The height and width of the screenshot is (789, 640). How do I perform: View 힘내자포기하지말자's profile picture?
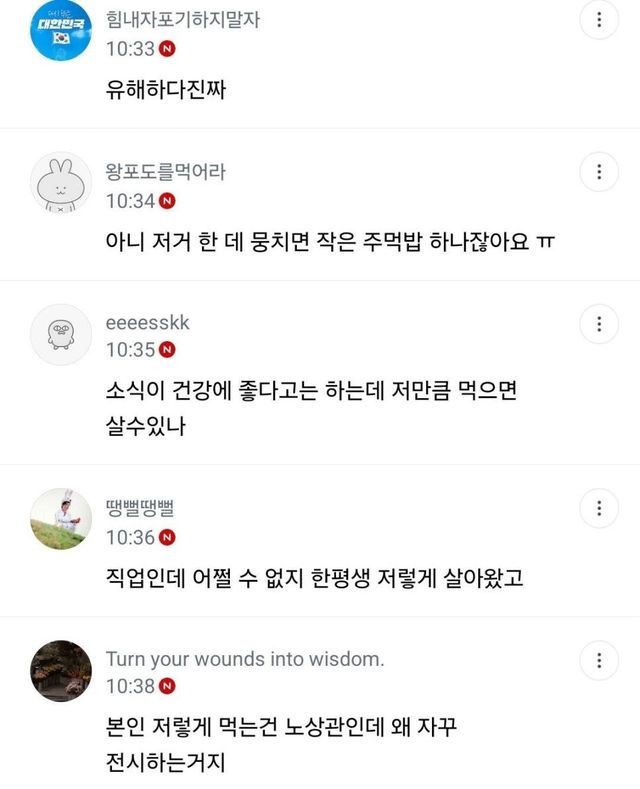tap(62, 30)
